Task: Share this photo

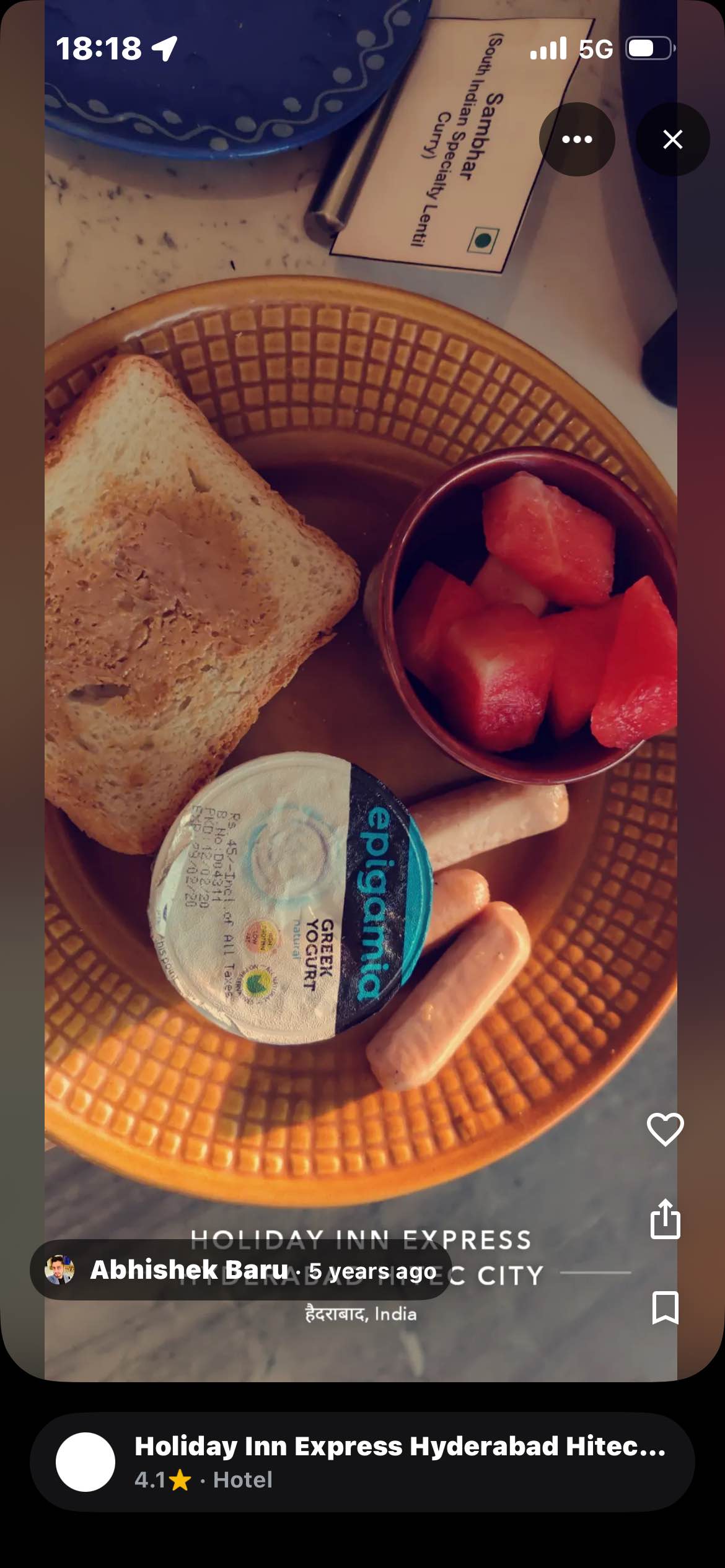Action: [x=665, y=1219]
